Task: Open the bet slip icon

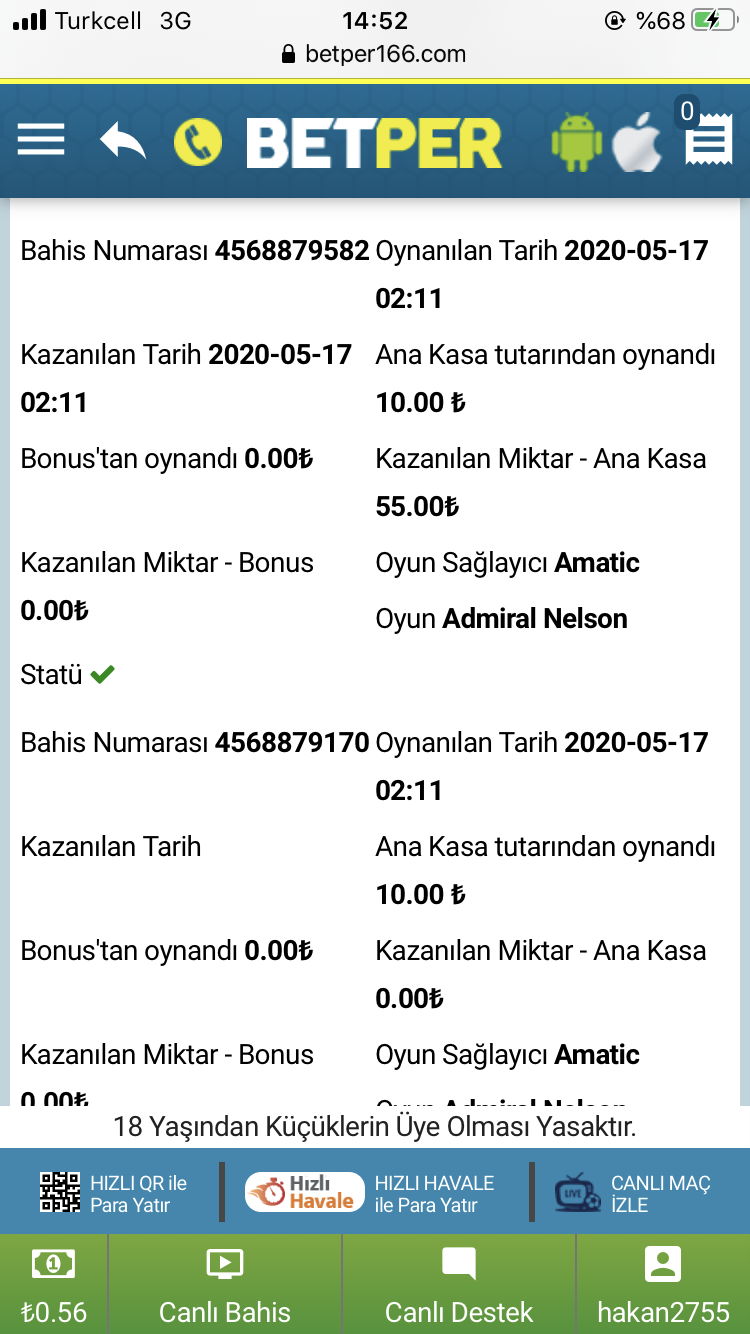Action: (x=705, y=133)
